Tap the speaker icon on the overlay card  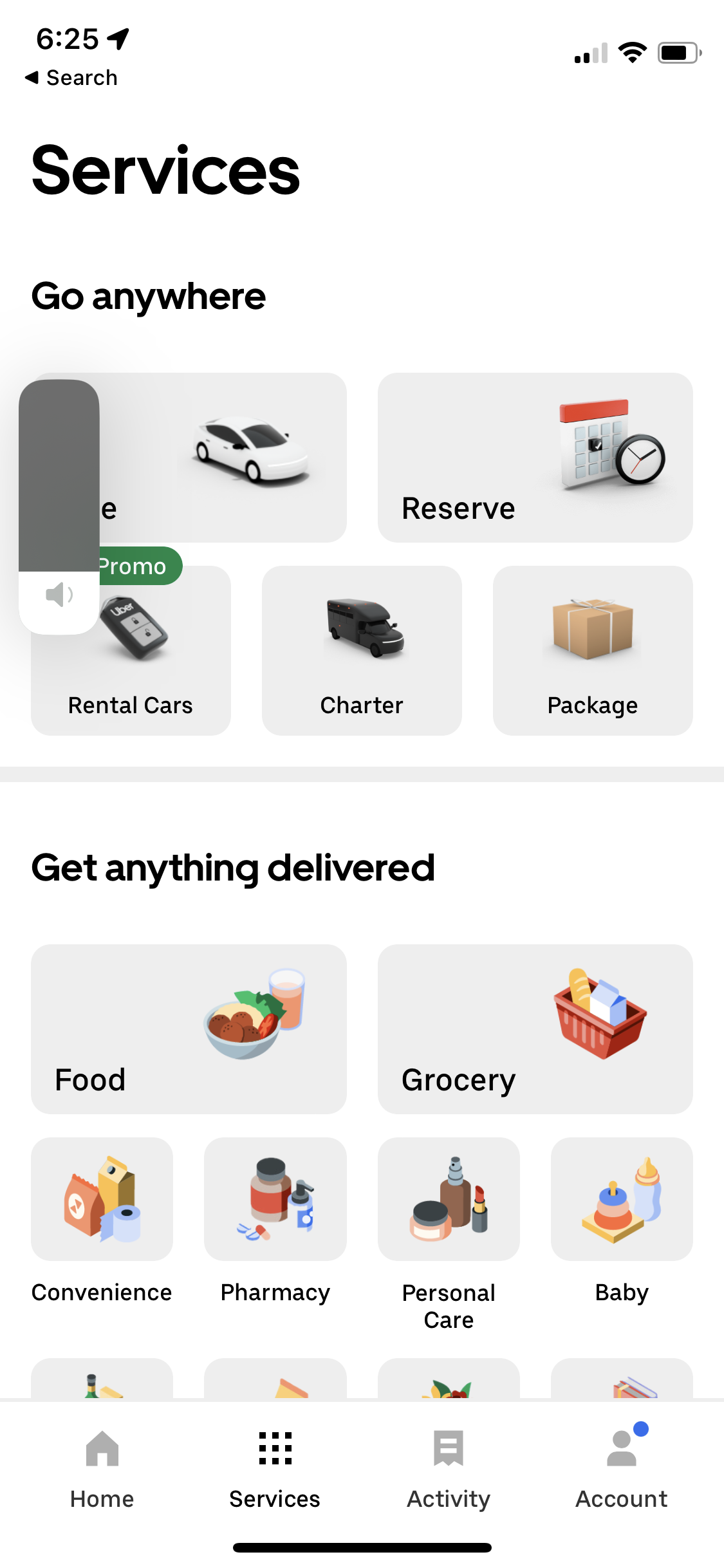[59, 594]
